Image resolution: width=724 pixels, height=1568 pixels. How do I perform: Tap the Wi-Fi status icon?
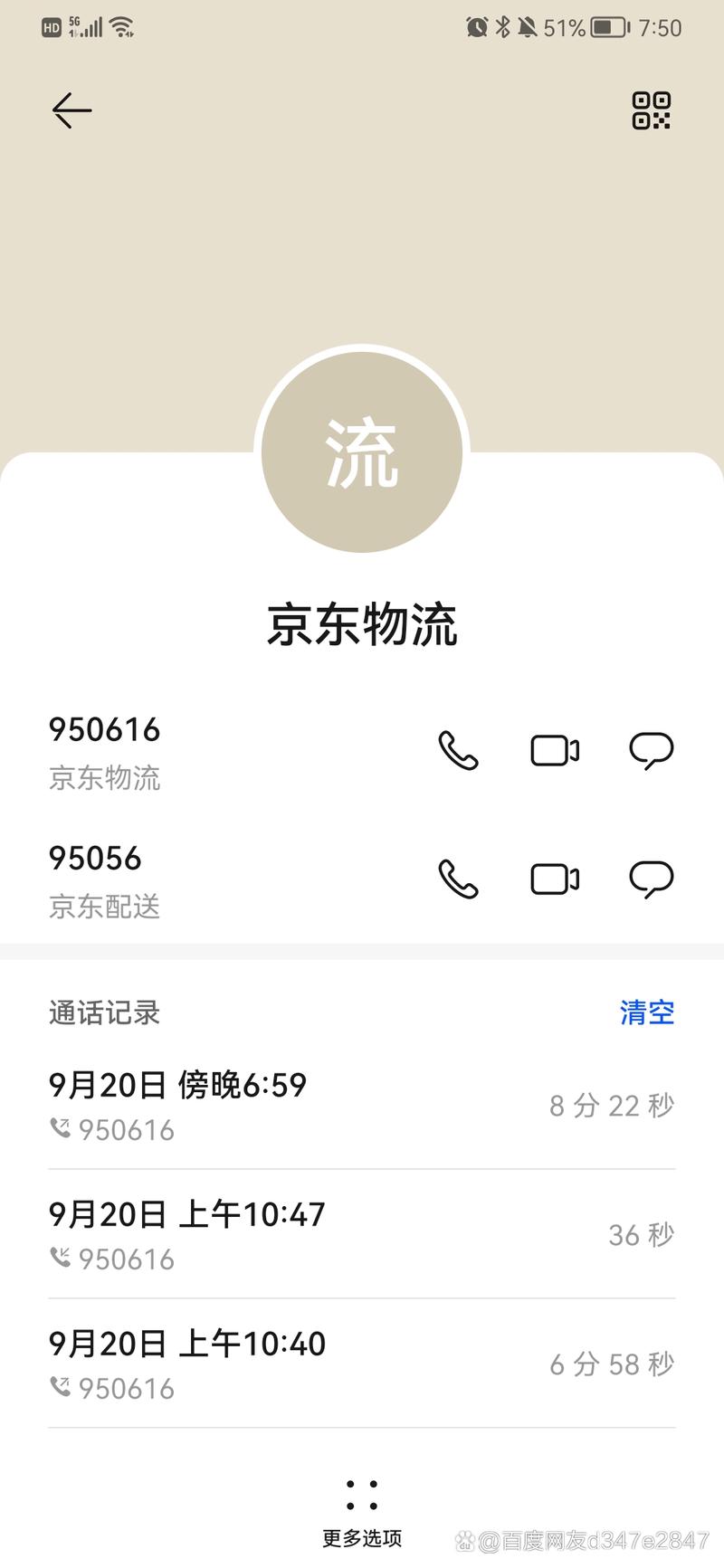coord(122,25)
